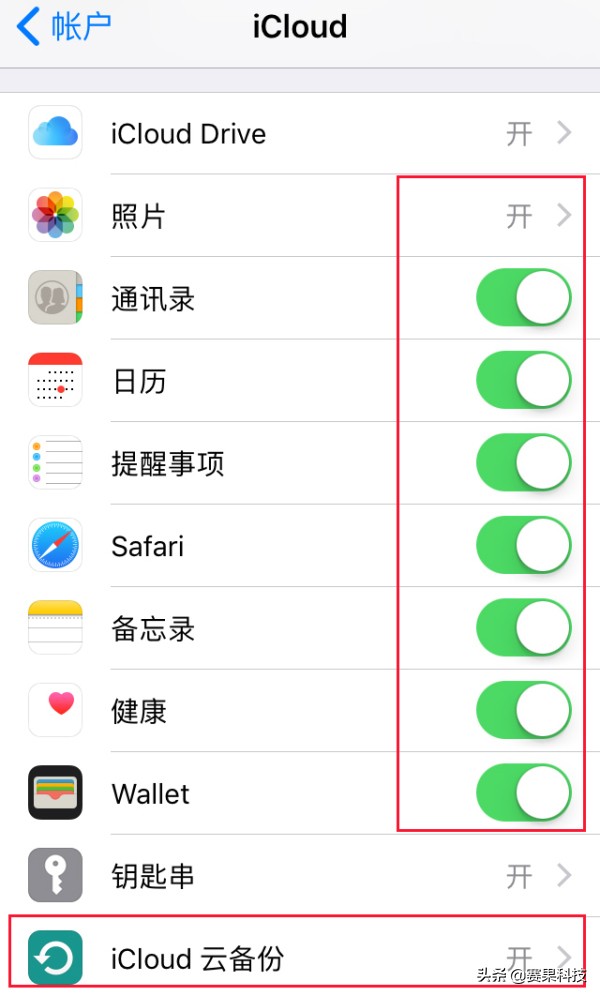600x996 pixels.
Task: Open the 照片 settings row
Action: point(300,216)
